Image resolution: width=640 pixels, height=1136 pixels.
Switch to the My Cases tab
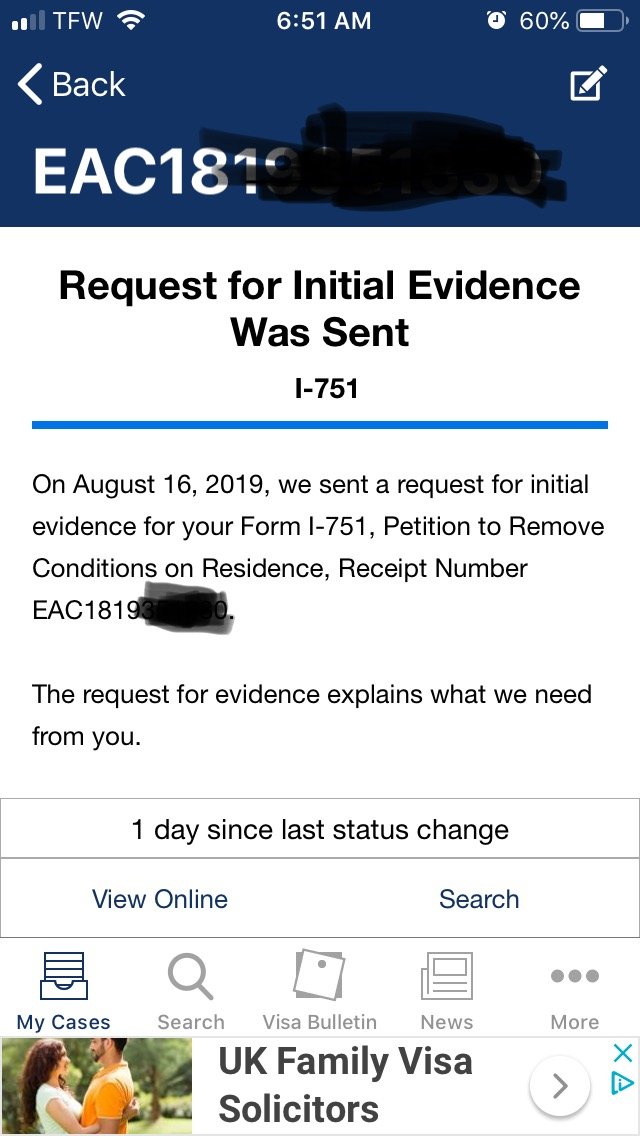[64, 990]
